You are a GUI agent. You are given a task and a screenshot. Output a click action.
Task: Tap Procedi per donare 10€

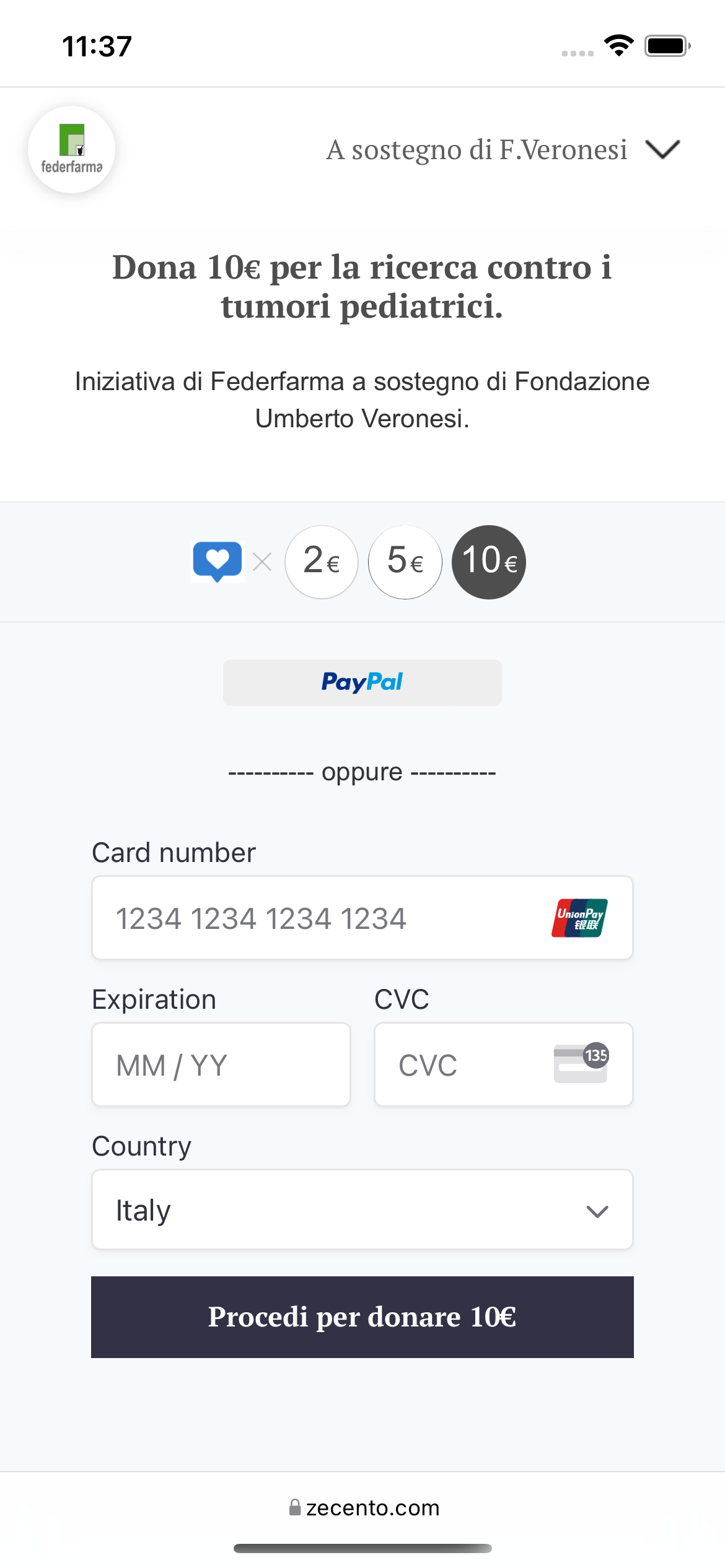[362, 1317]
